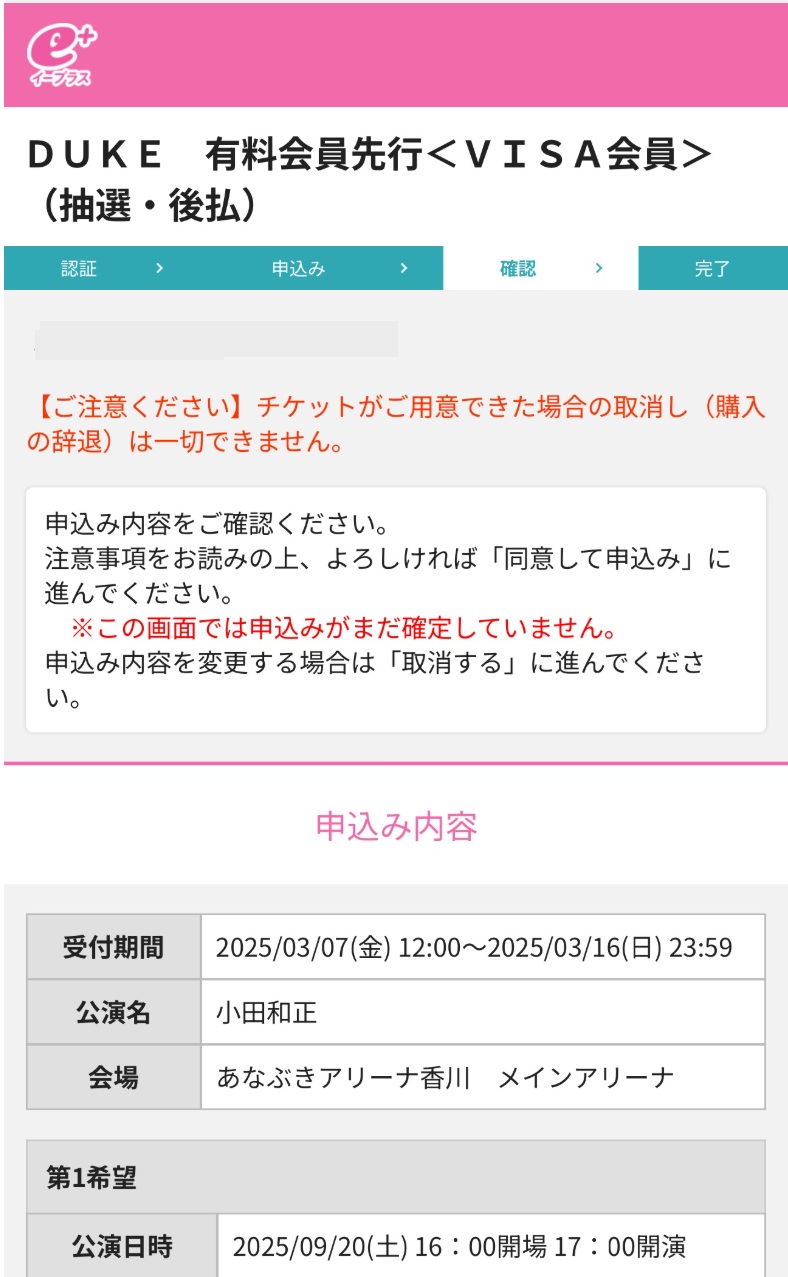788x1277 pixels.
Task: Tap the e+ logo in the header
Action: click(61, 55)
